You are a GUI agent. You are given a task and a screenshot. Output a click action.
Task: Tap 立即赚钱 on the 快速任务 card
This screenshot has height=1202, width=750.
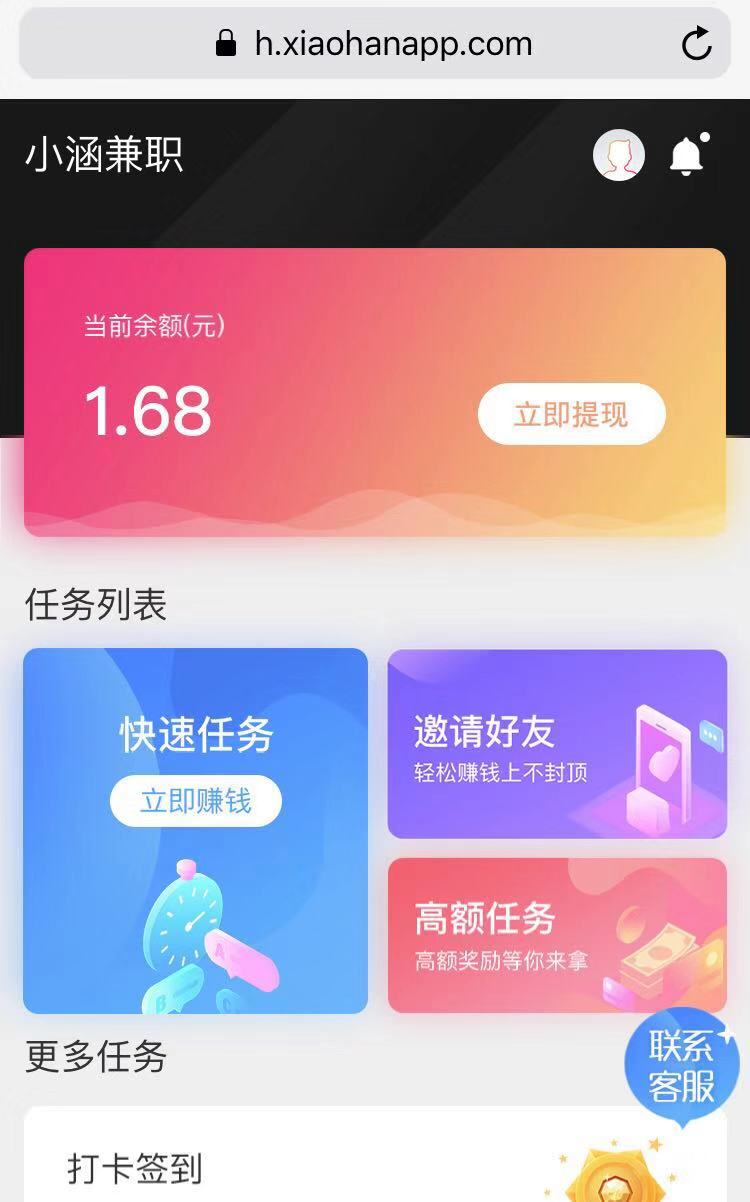196,801
